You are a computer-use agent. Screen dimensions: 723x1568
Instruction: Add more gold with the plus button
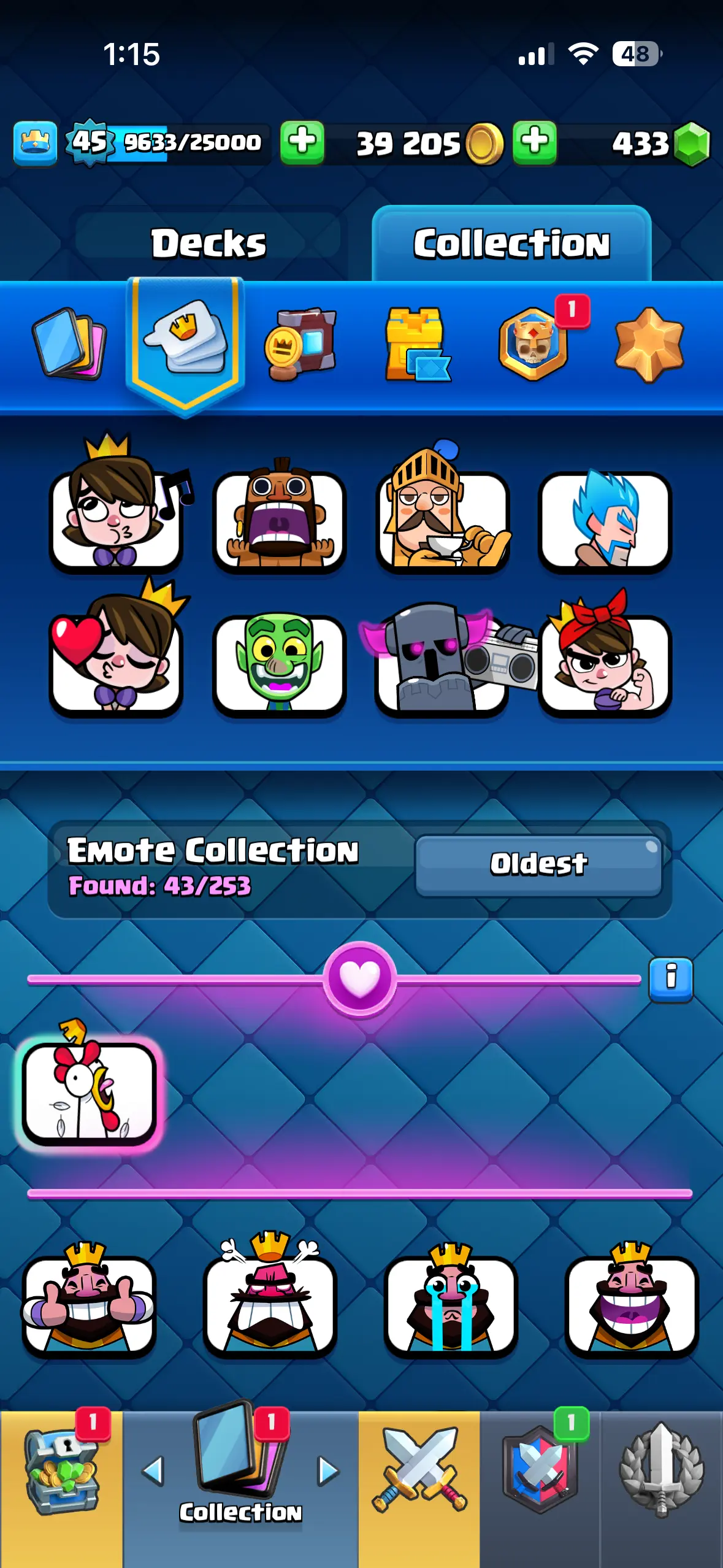click(x=535, y=142)
